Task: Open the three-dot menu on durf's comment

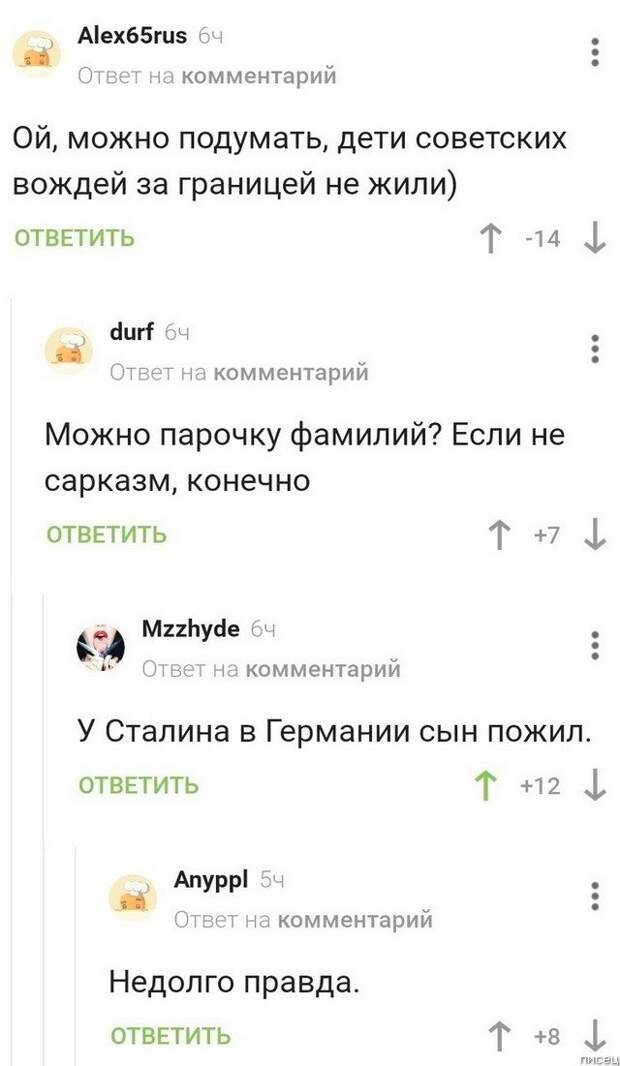Action: 596,348
